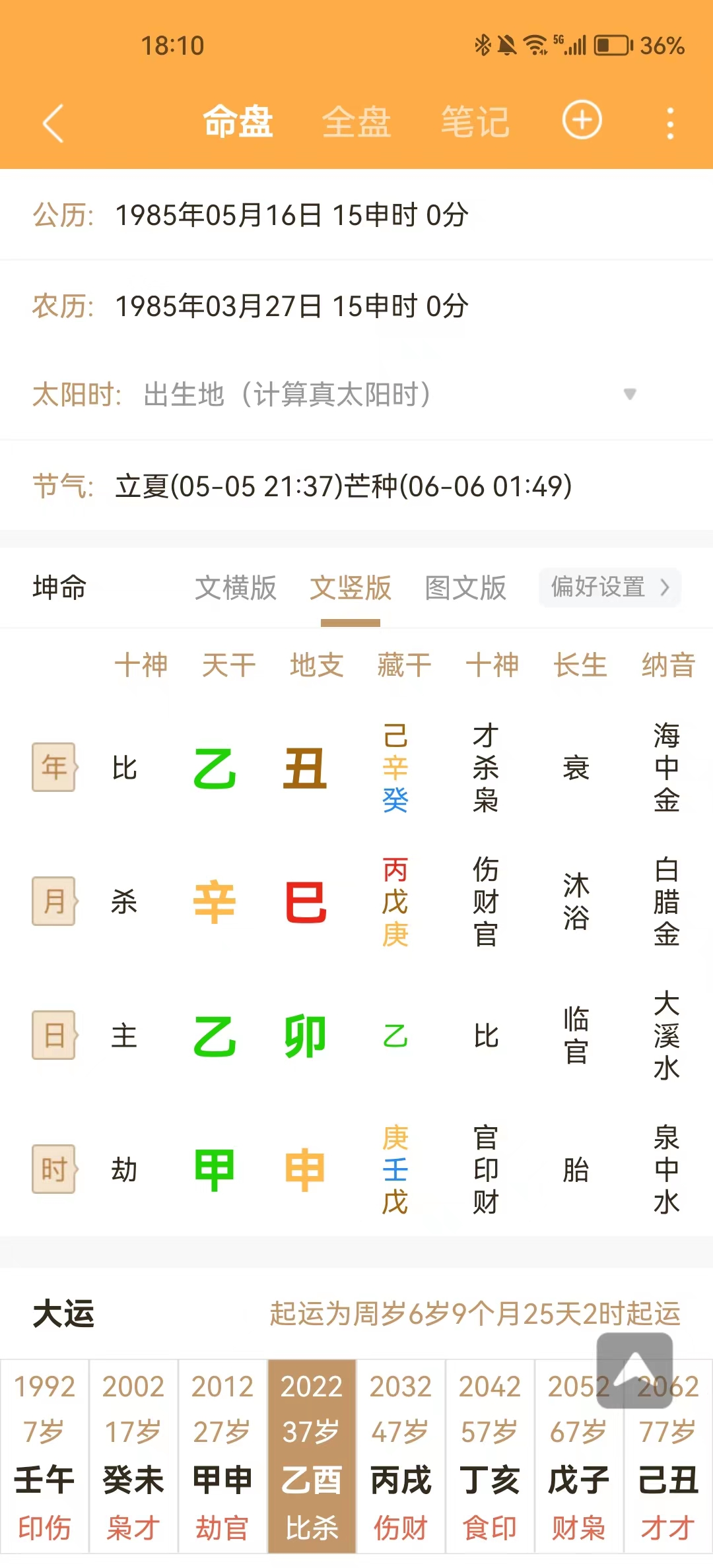Tap the circled plus icon

click(x=582, y=121)
